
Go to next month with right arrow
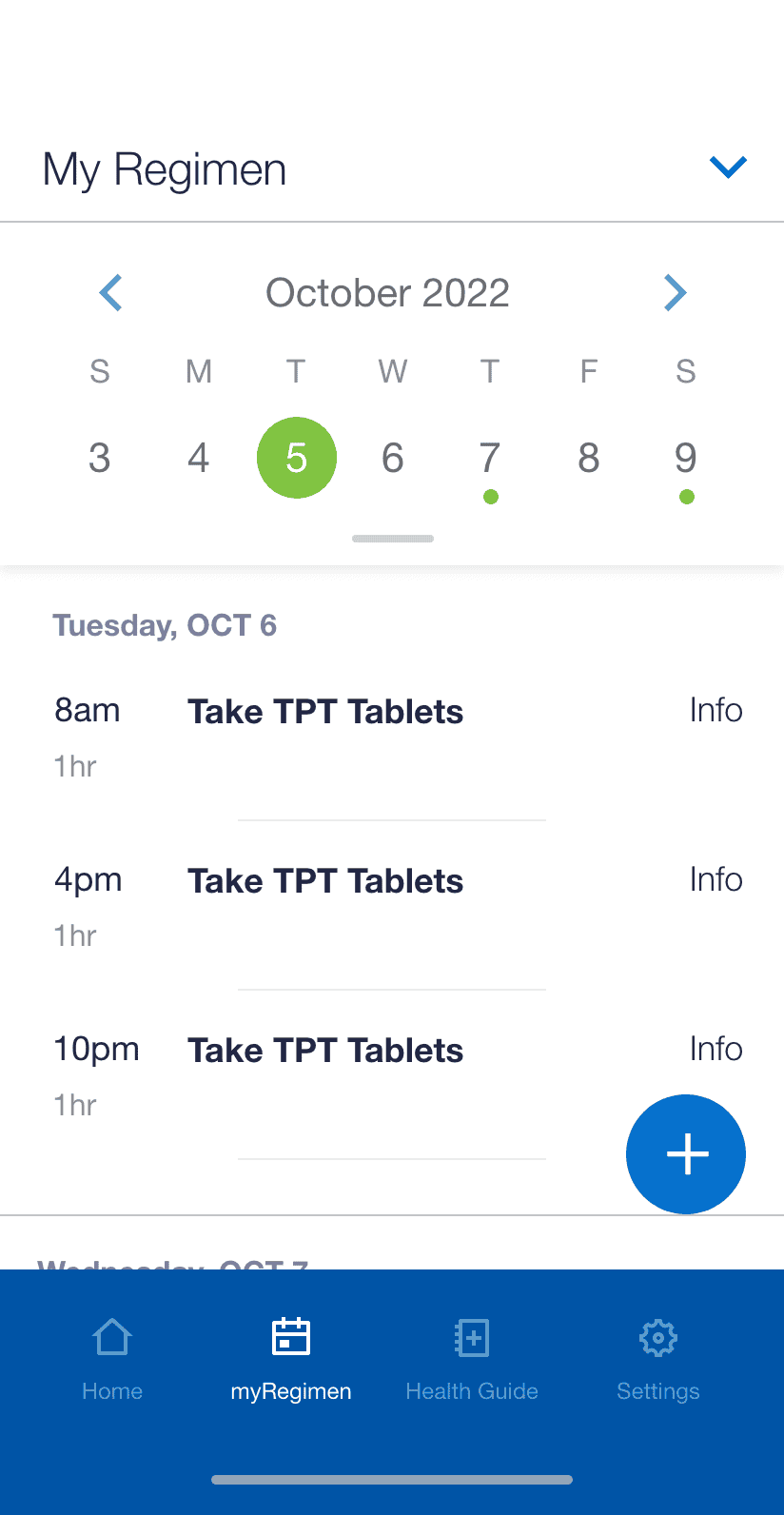[675, 292]
